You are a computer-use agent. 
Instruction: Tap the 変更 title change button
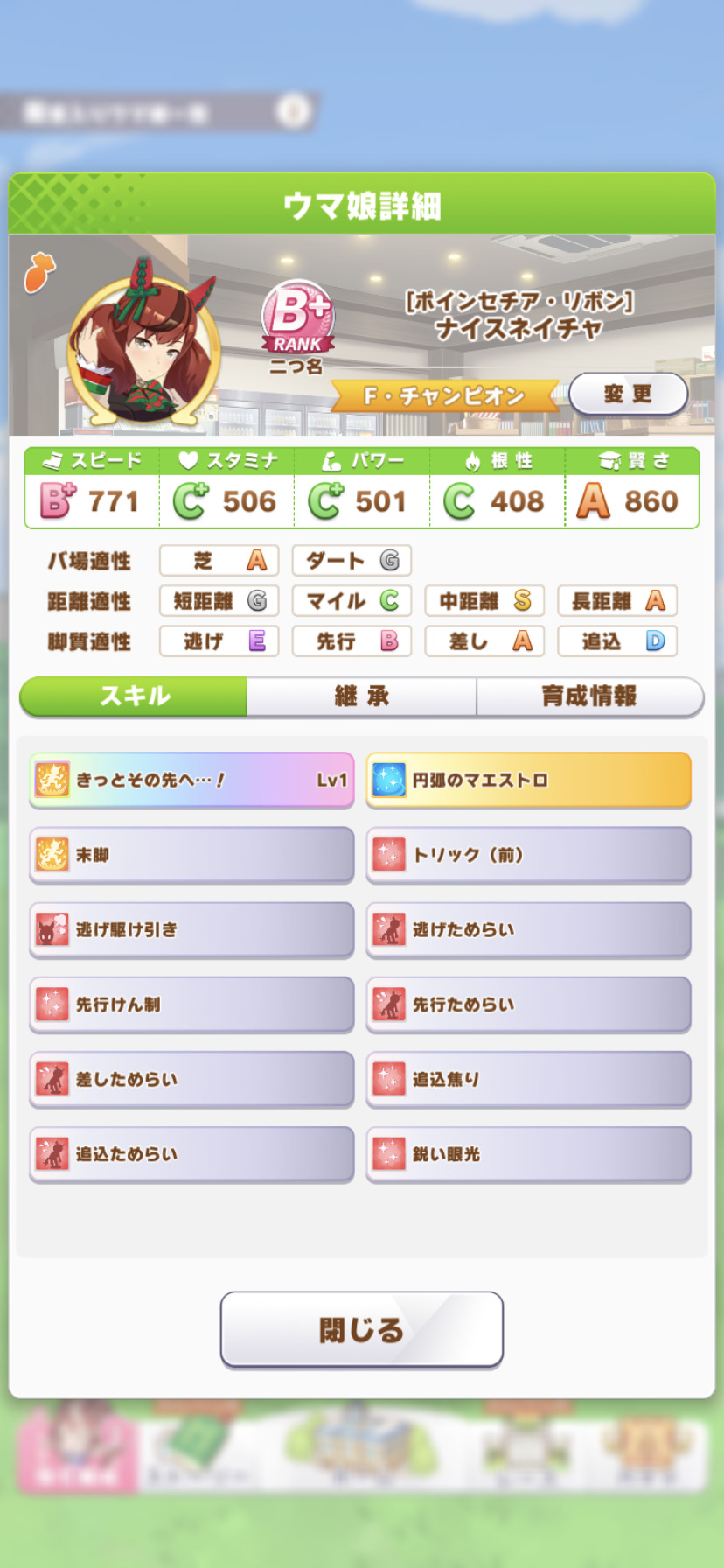[628, 394]
